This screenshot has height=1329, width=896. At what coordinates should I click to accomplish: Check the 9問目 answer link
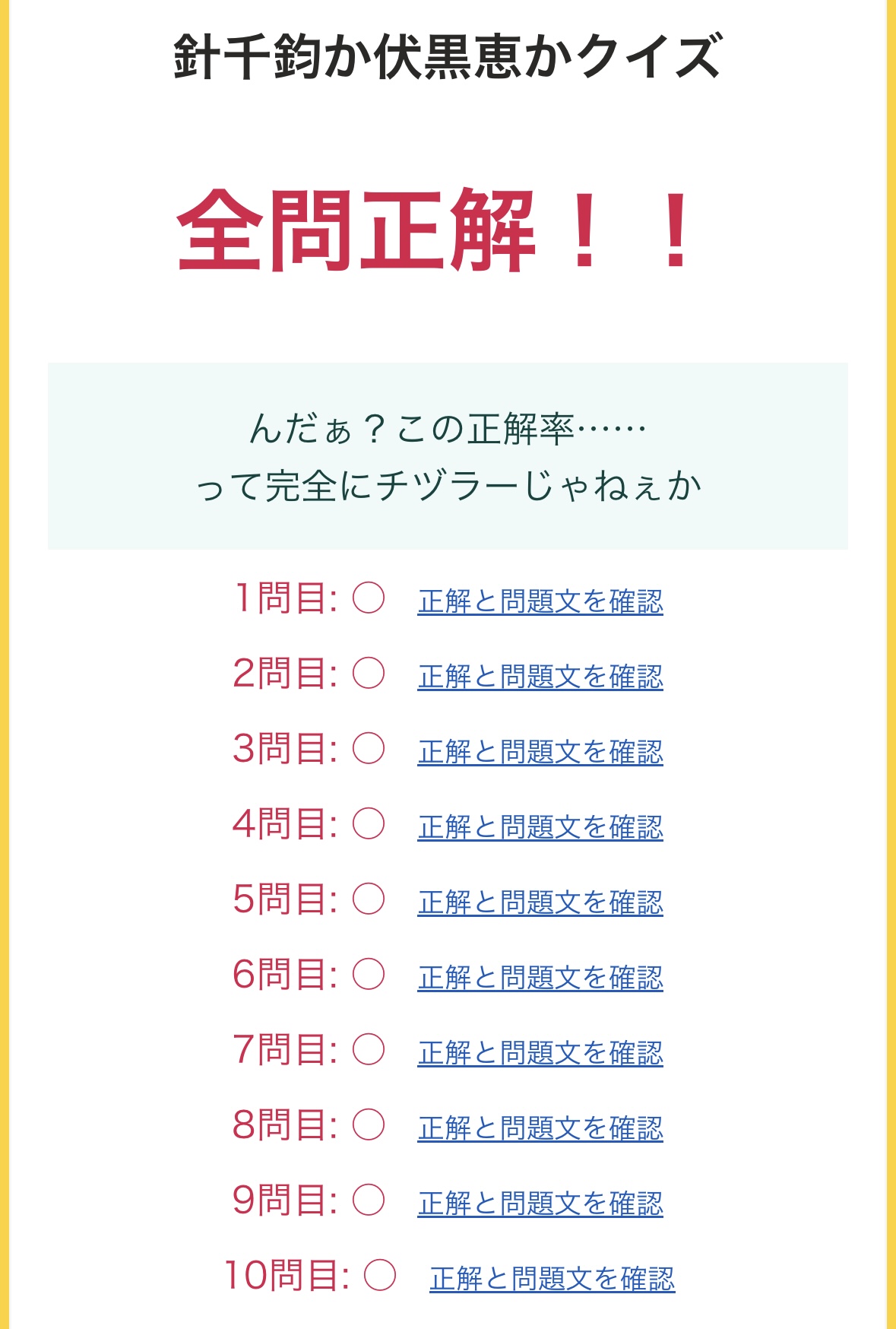[540, 1204]
